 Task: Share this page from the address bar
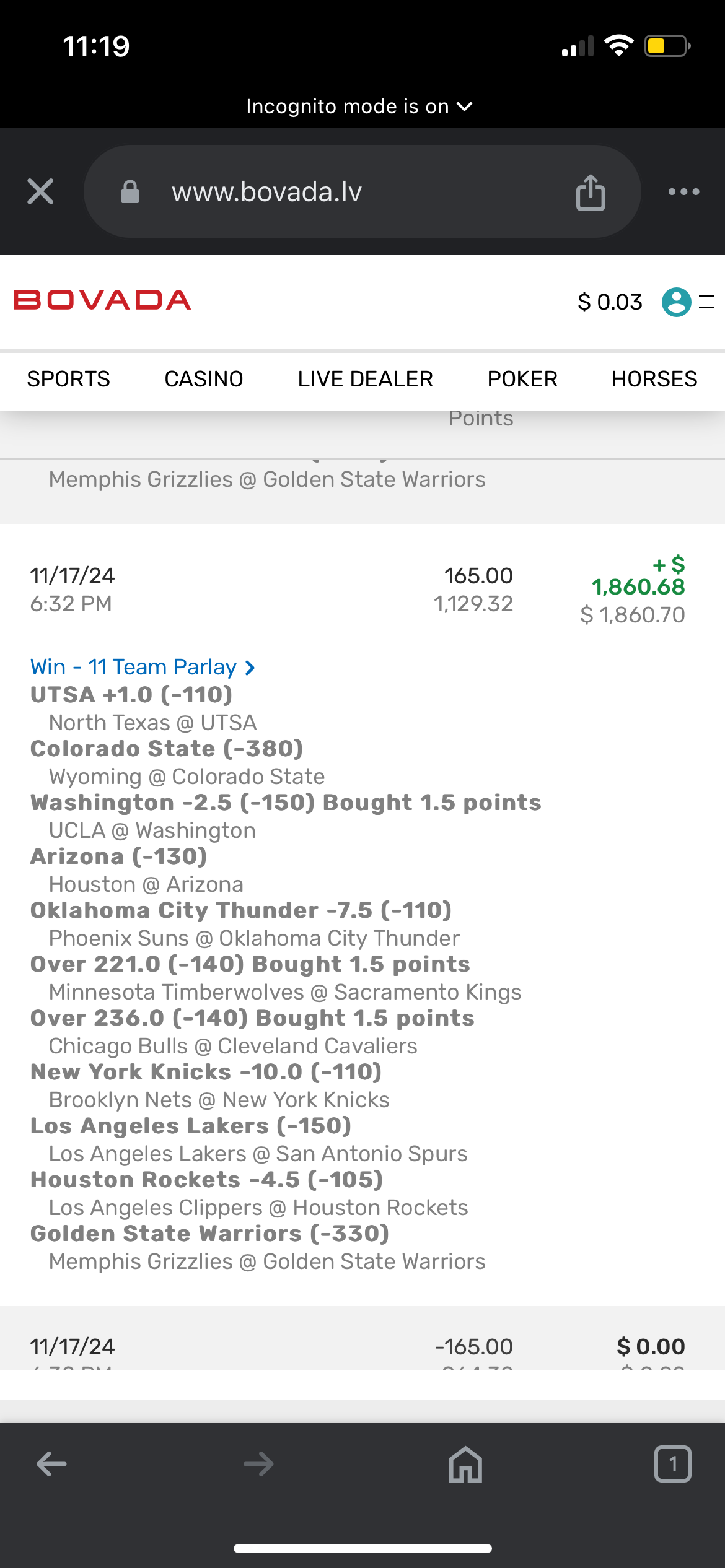pyautogui.click(x=591, y=193)
